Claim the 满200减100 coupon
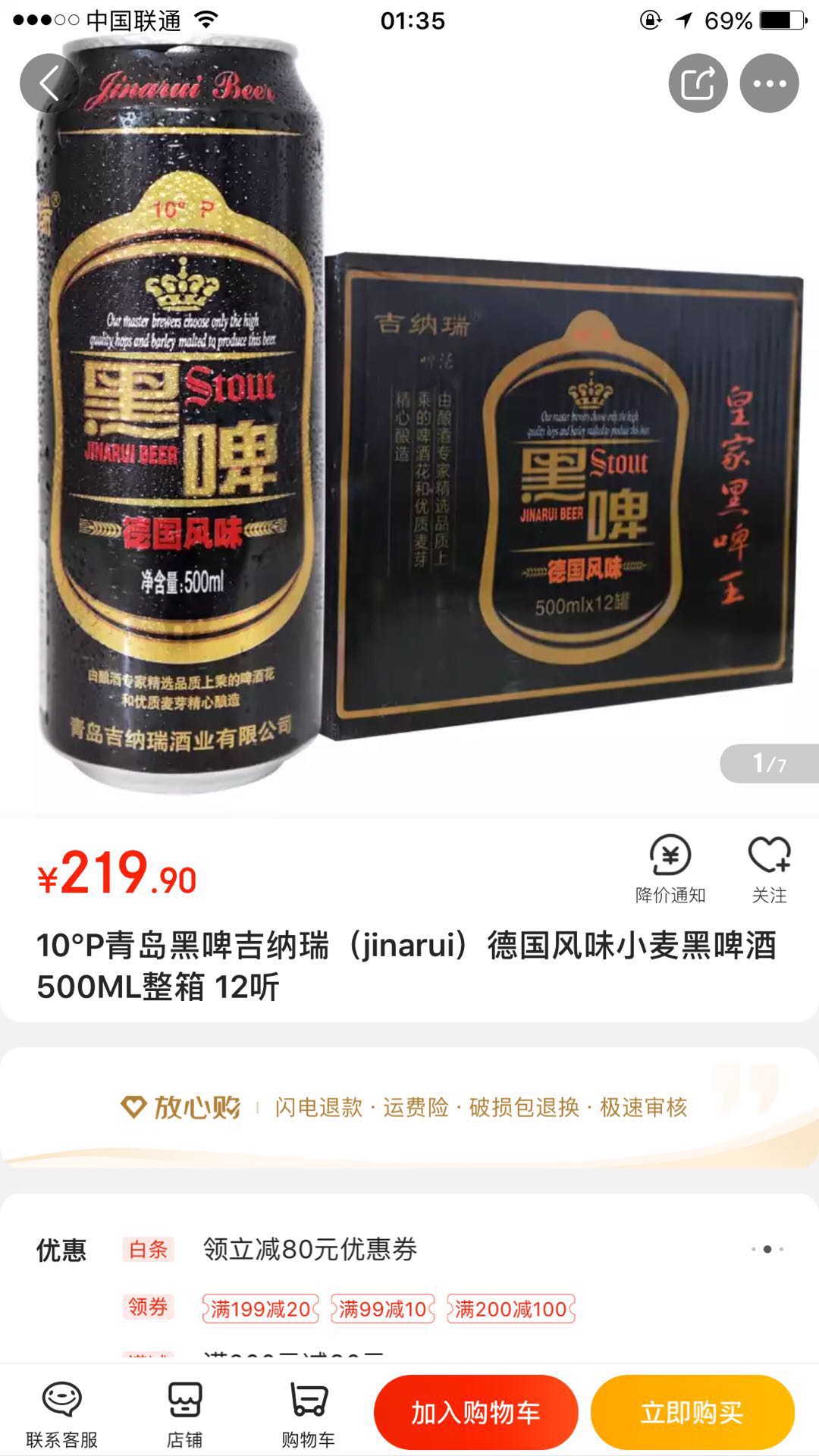 [x=510, y=1309]
